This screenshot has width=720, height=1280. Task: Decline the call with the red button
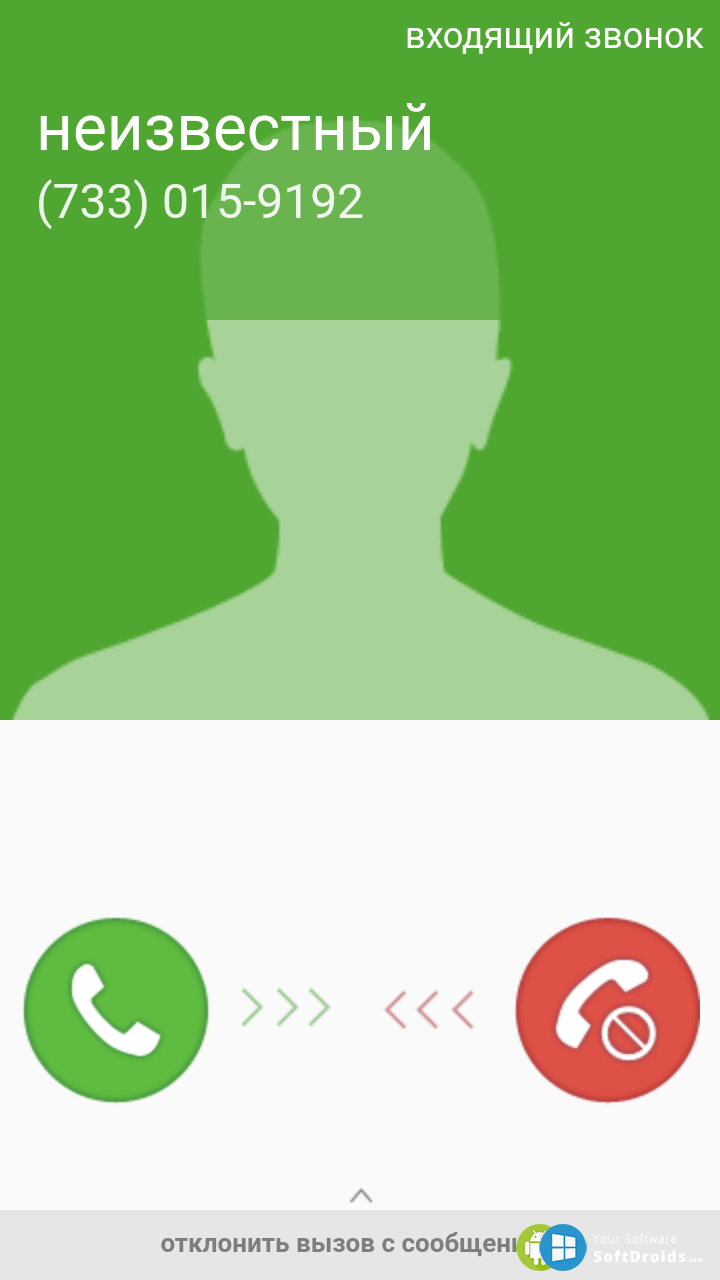tap(607, 1010)
